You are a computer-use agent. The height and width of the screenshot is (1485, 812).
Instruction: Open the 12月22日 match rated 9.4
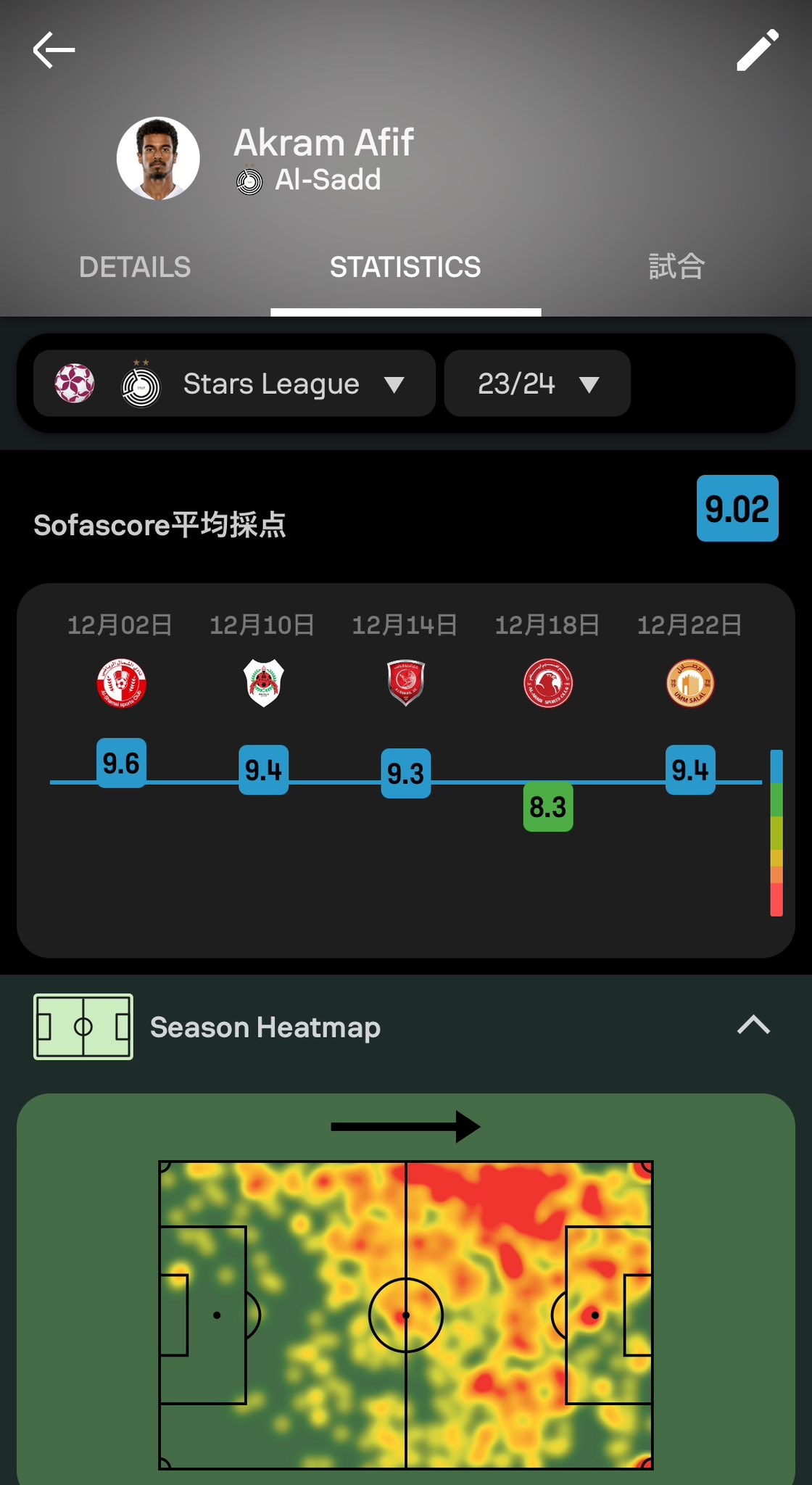click(689, 769)
